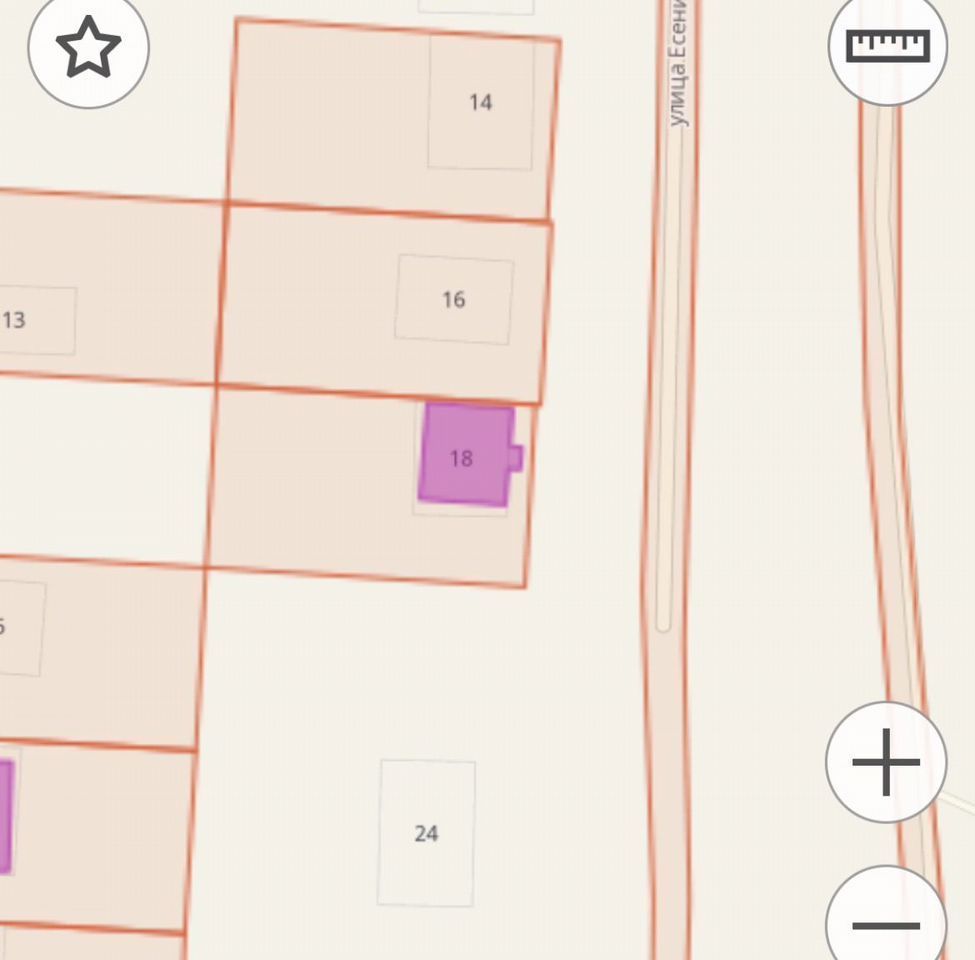This screenshot has height=960, width=975.
Task: Add this place to favorites with the star
Action: (88, 47)
